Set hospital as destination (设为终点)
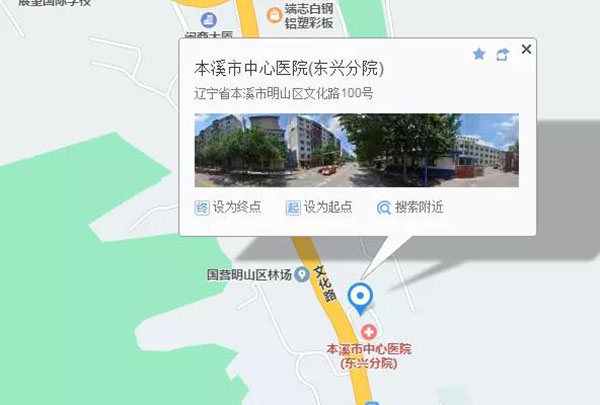 tap(229, 207)
